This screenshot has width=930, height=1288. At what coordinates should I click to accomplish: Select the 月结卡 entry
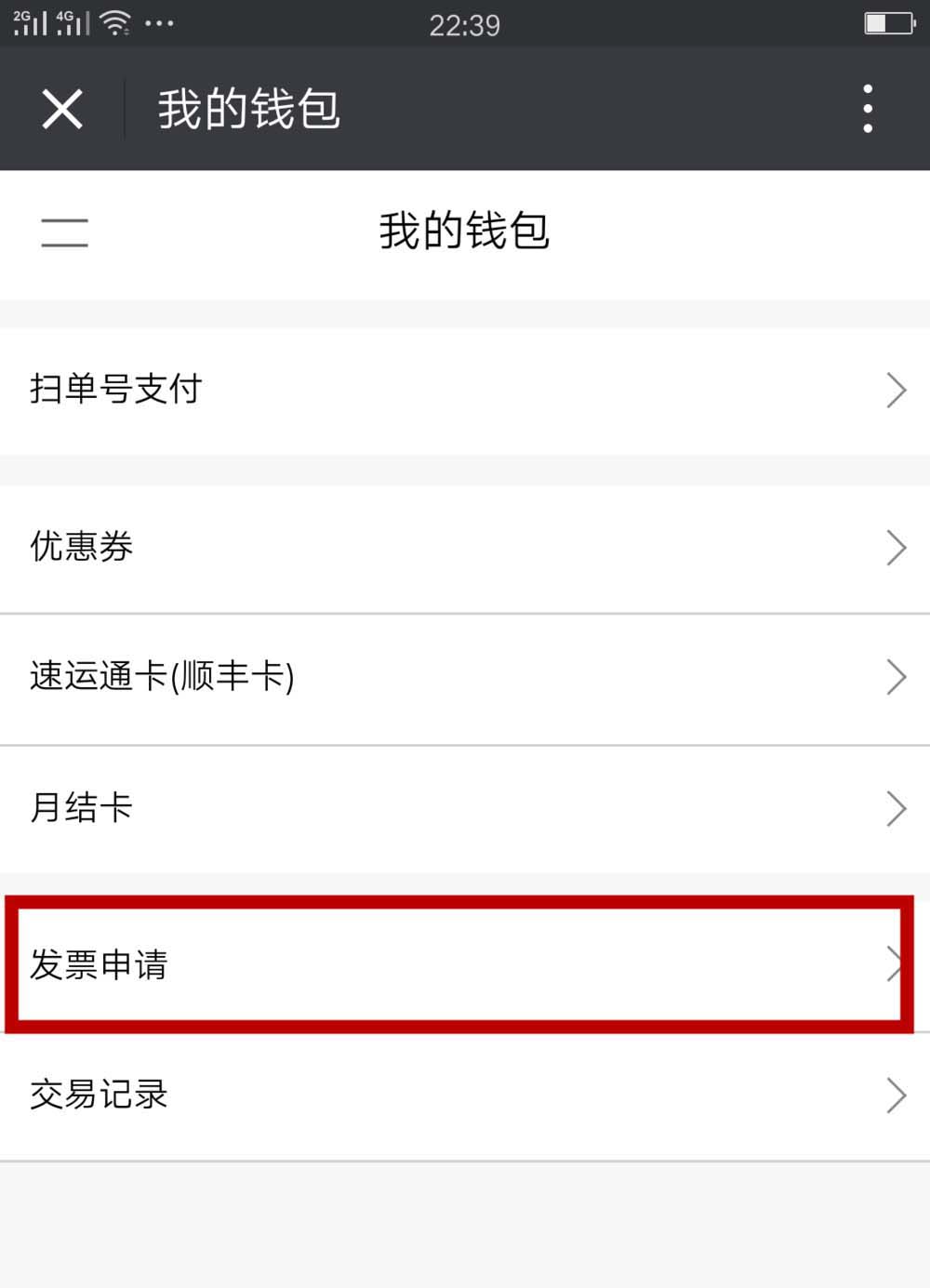[465, 808]
